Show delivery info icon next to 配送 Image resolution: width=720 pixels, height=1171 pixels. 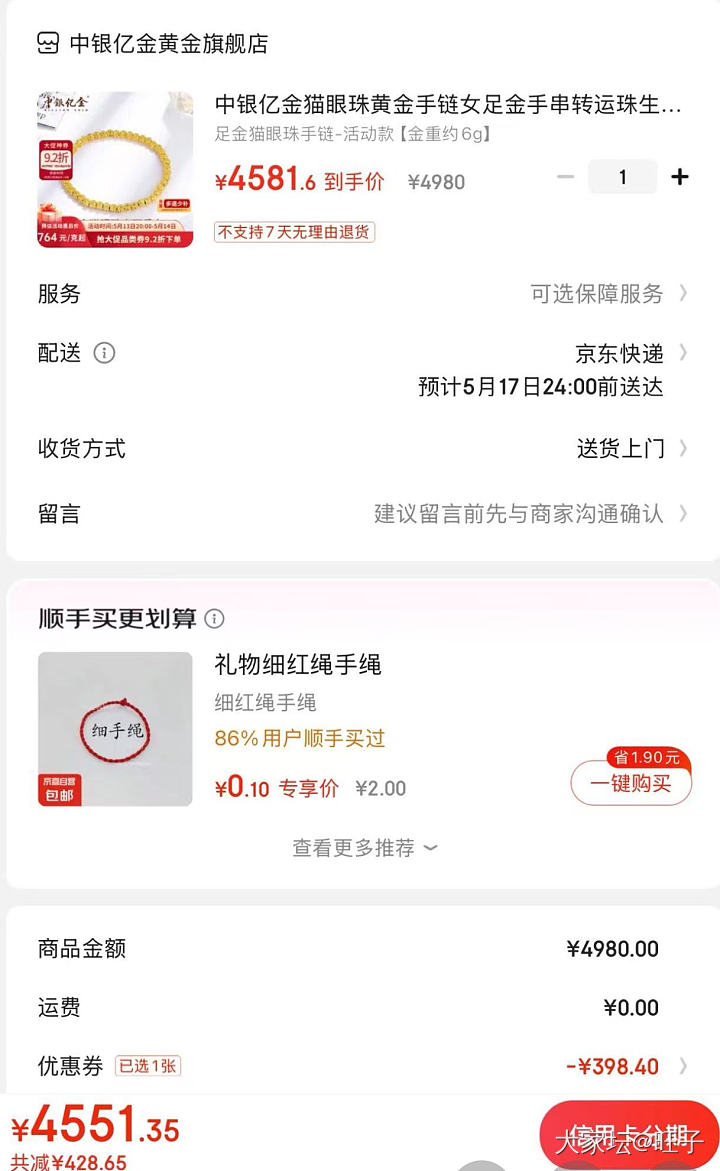[x=104, y=353]
